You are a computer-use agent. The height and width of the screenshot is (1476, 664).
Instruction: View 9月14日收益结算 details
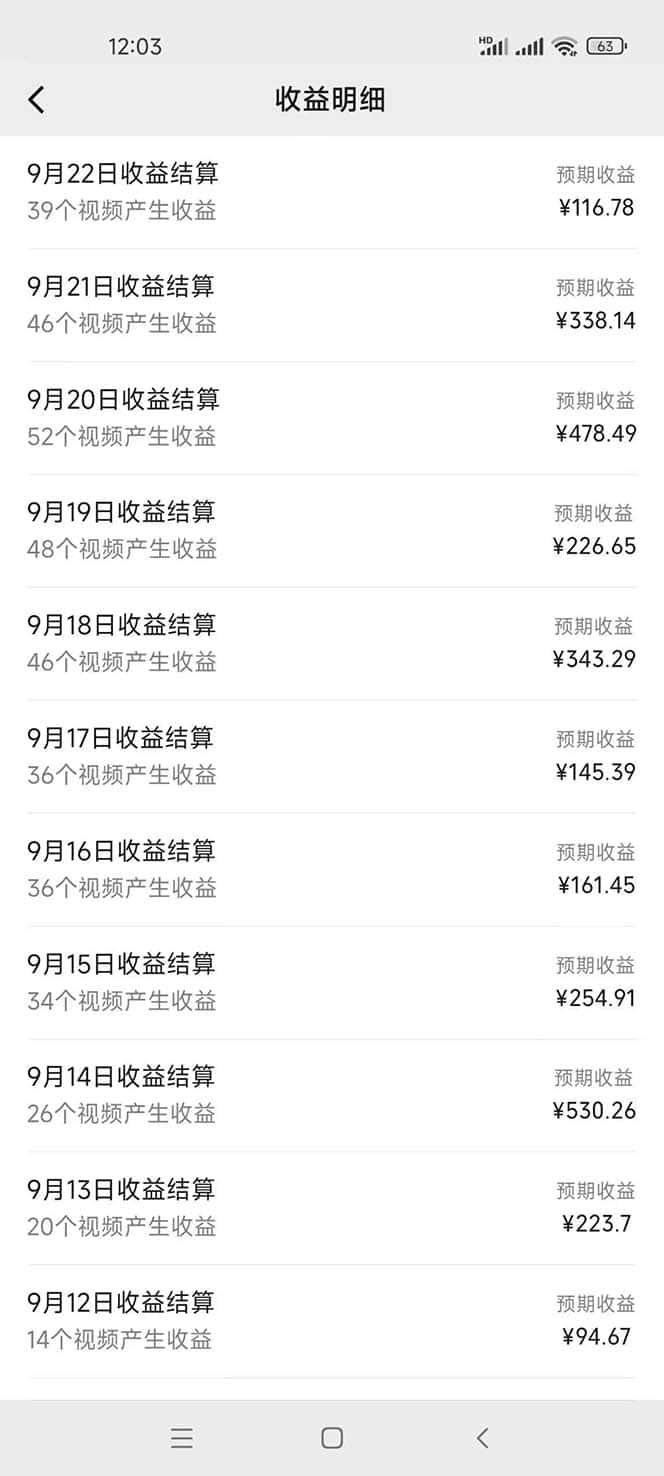(330, 1096)
